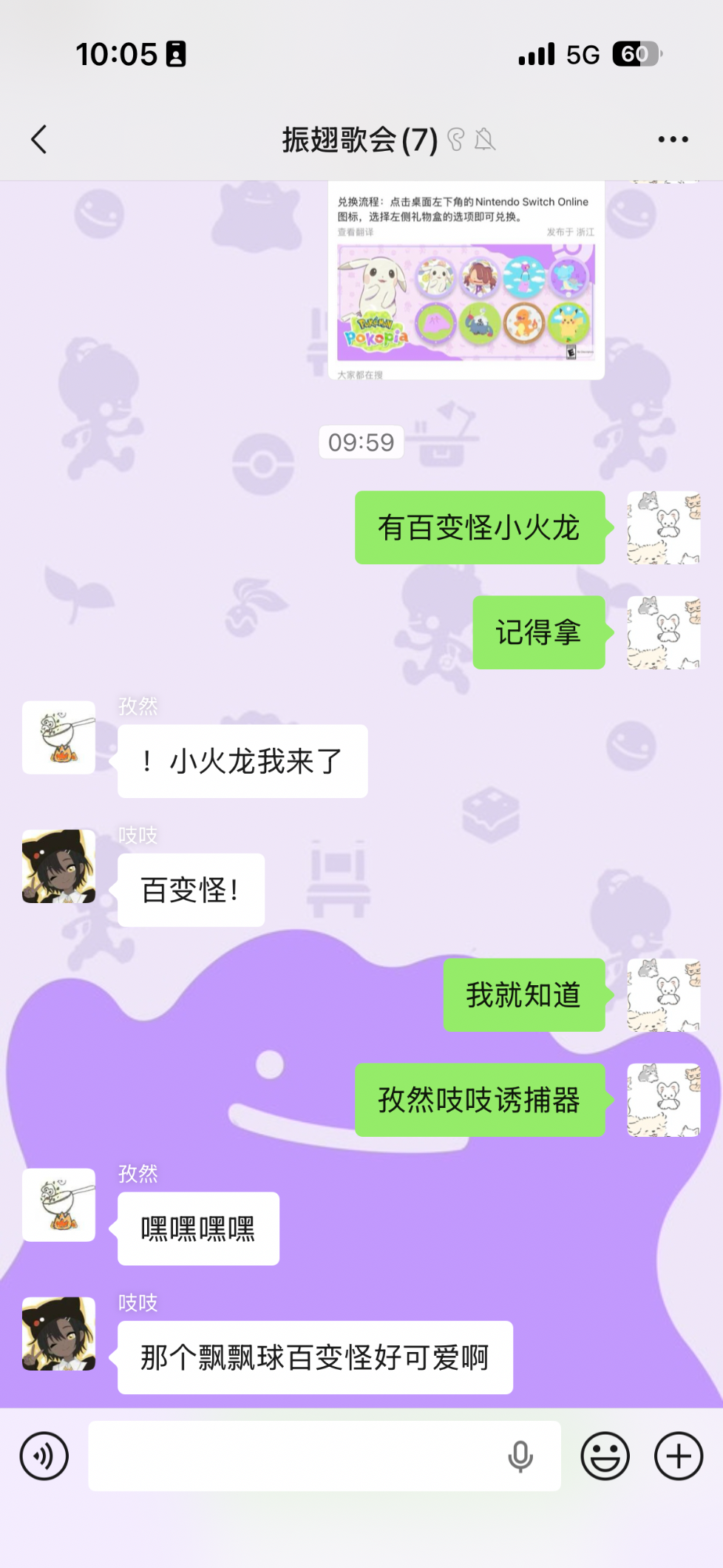View 孜然's avatar beside 嘿嘿嘿嘿
723x1568 pixels.
click(59, 1205)
